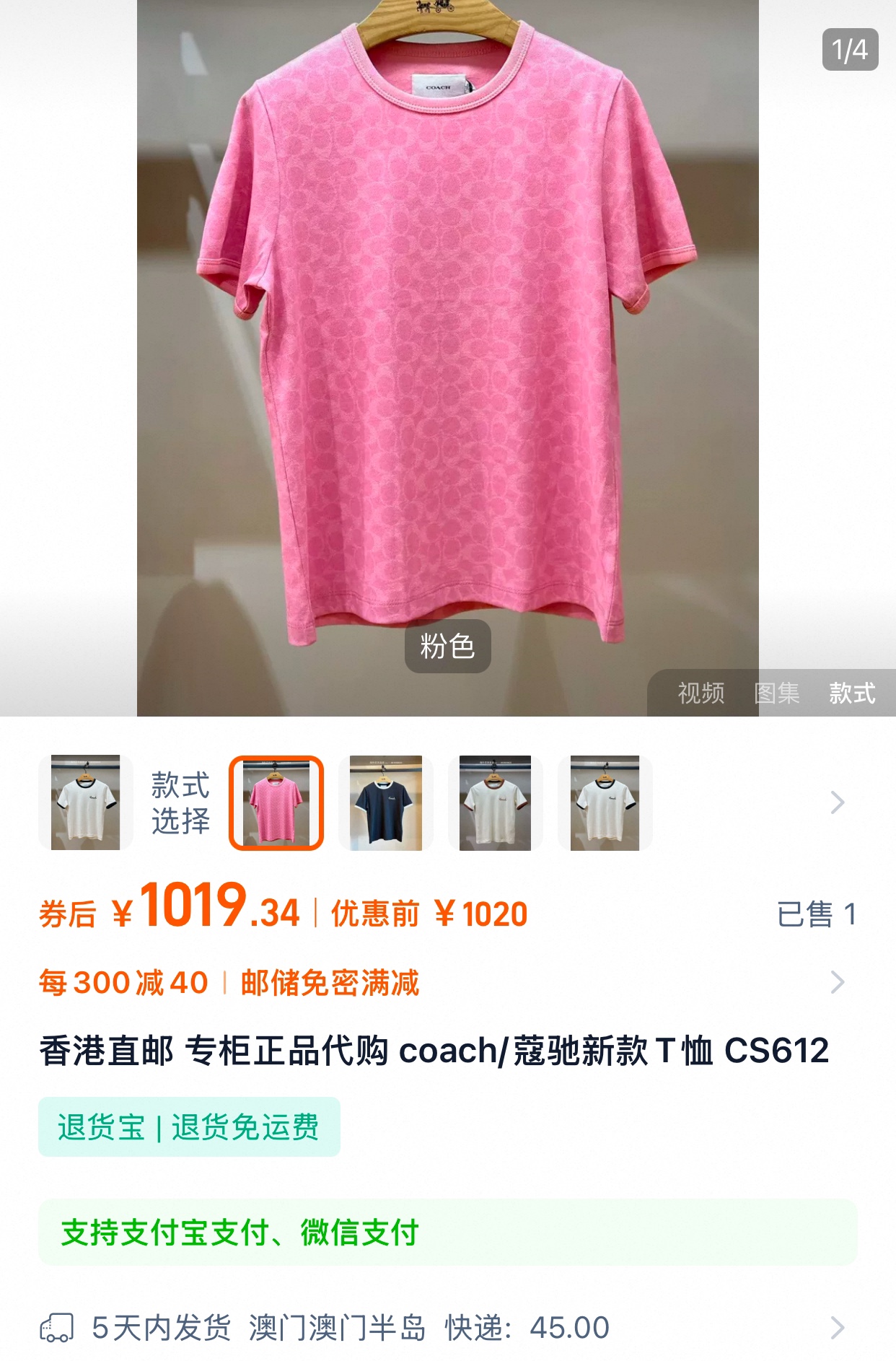Viewport: 896px width, 1361px height.
Task: Switch to the 视频 media tab
Action: pyautogui.click(x=700, y=693)
